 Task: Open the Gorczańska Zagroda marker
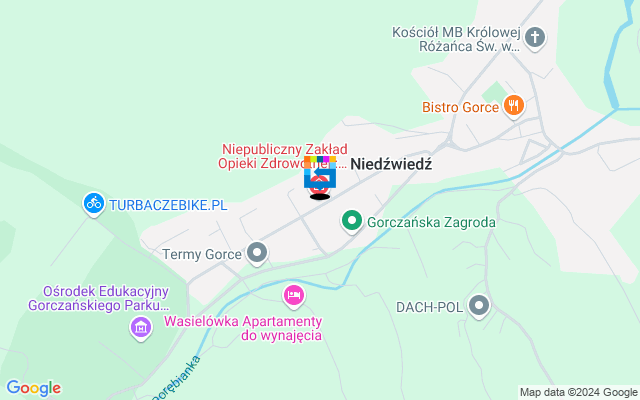click(352, 222)
